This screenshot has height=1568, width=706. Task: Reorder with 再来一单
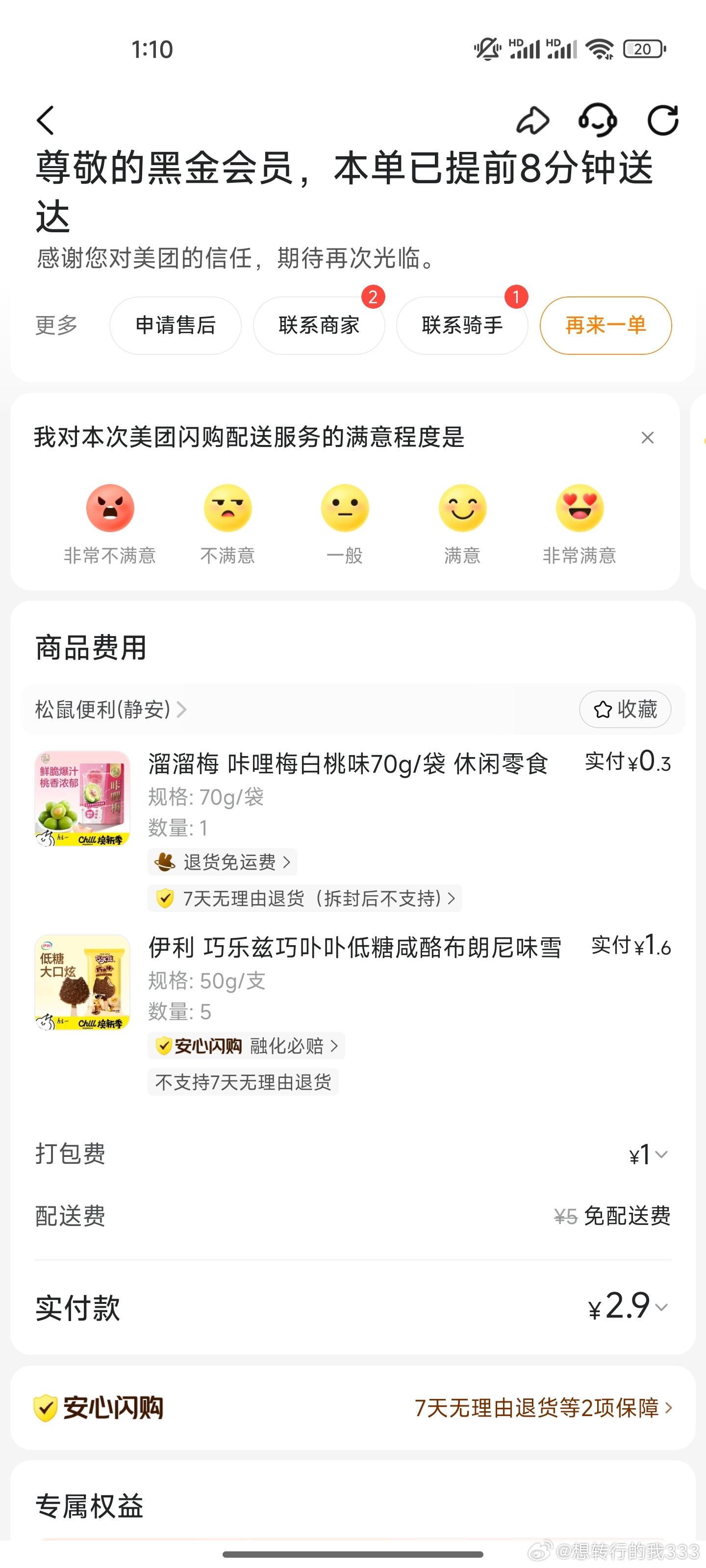(605, 325)
